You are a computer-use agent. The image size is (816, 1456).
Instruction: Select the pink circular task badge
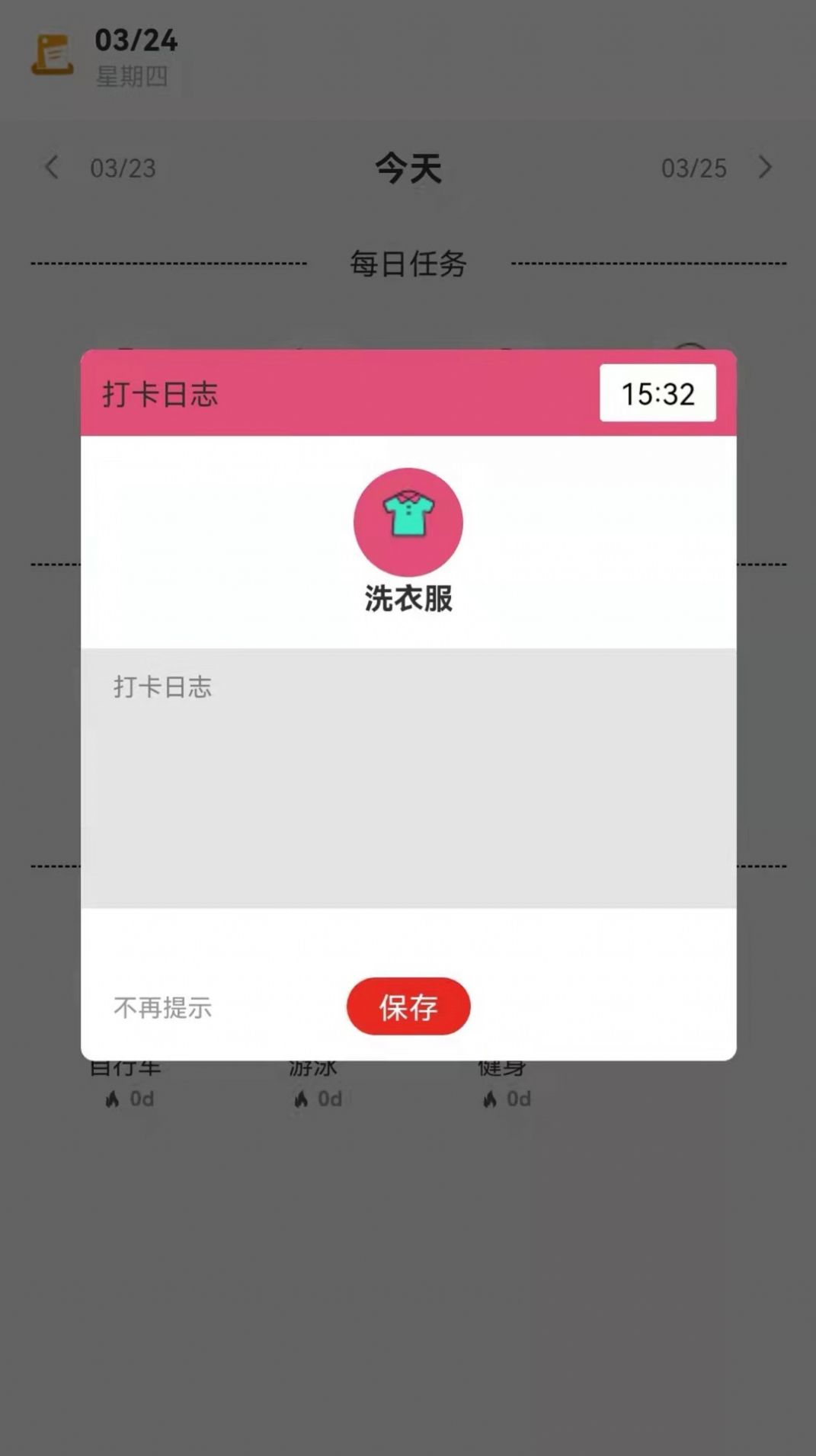click(408, 520)
